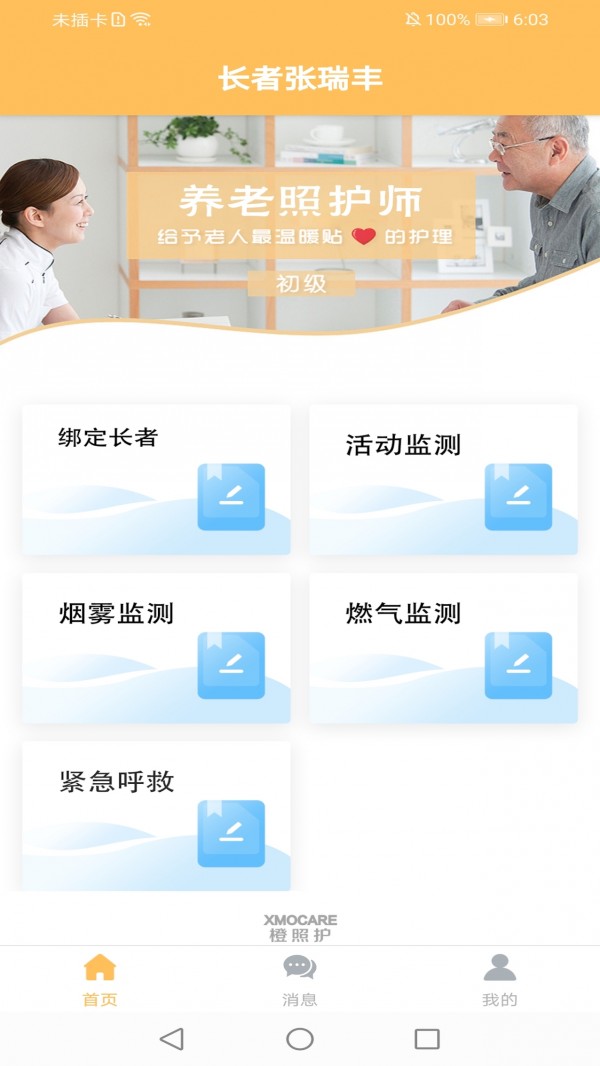Open the 紧急呼救 card

(x=156, y=816)
